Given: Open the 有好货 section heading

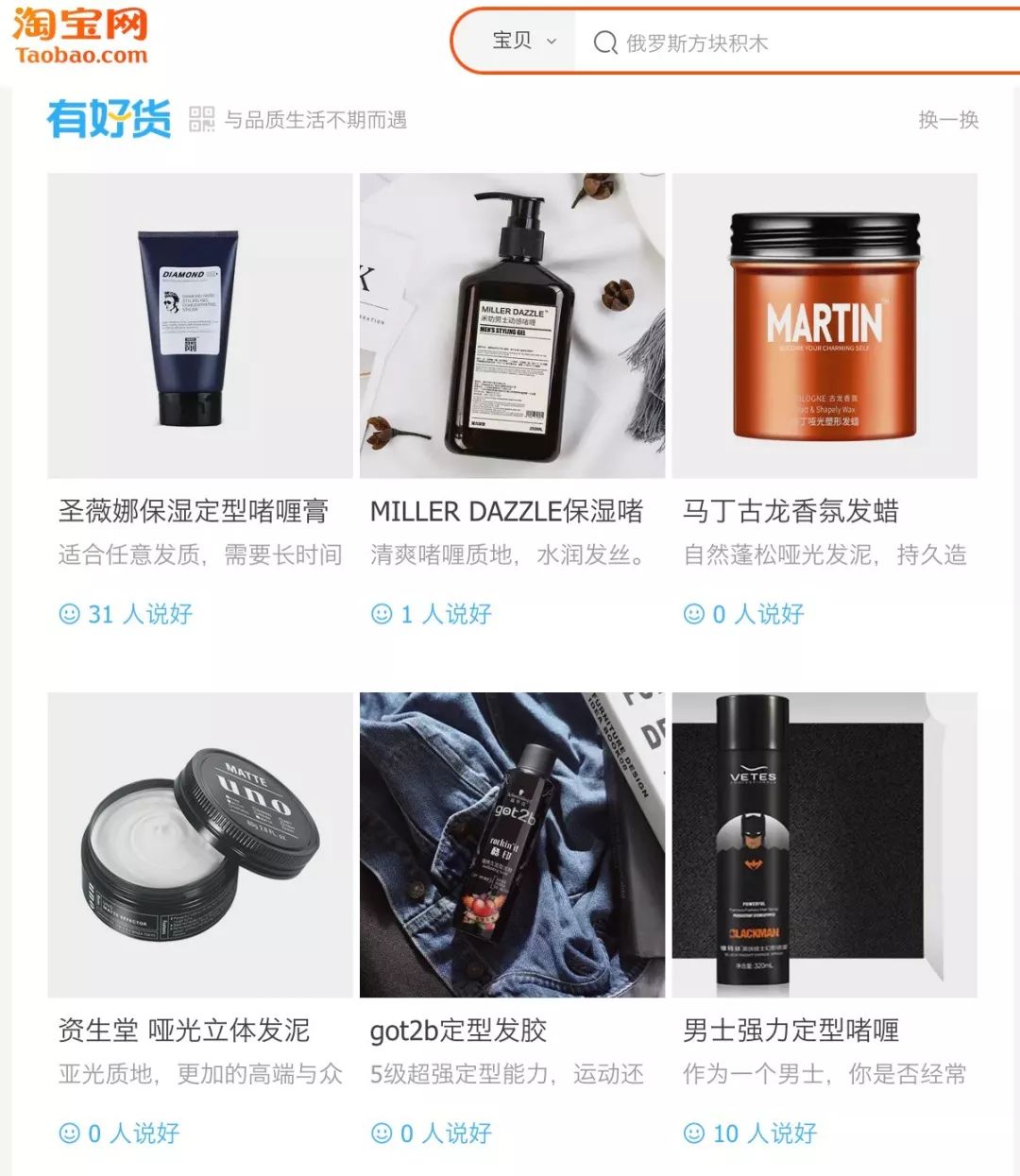Looking at the screenshot, I should coord(109,120).
